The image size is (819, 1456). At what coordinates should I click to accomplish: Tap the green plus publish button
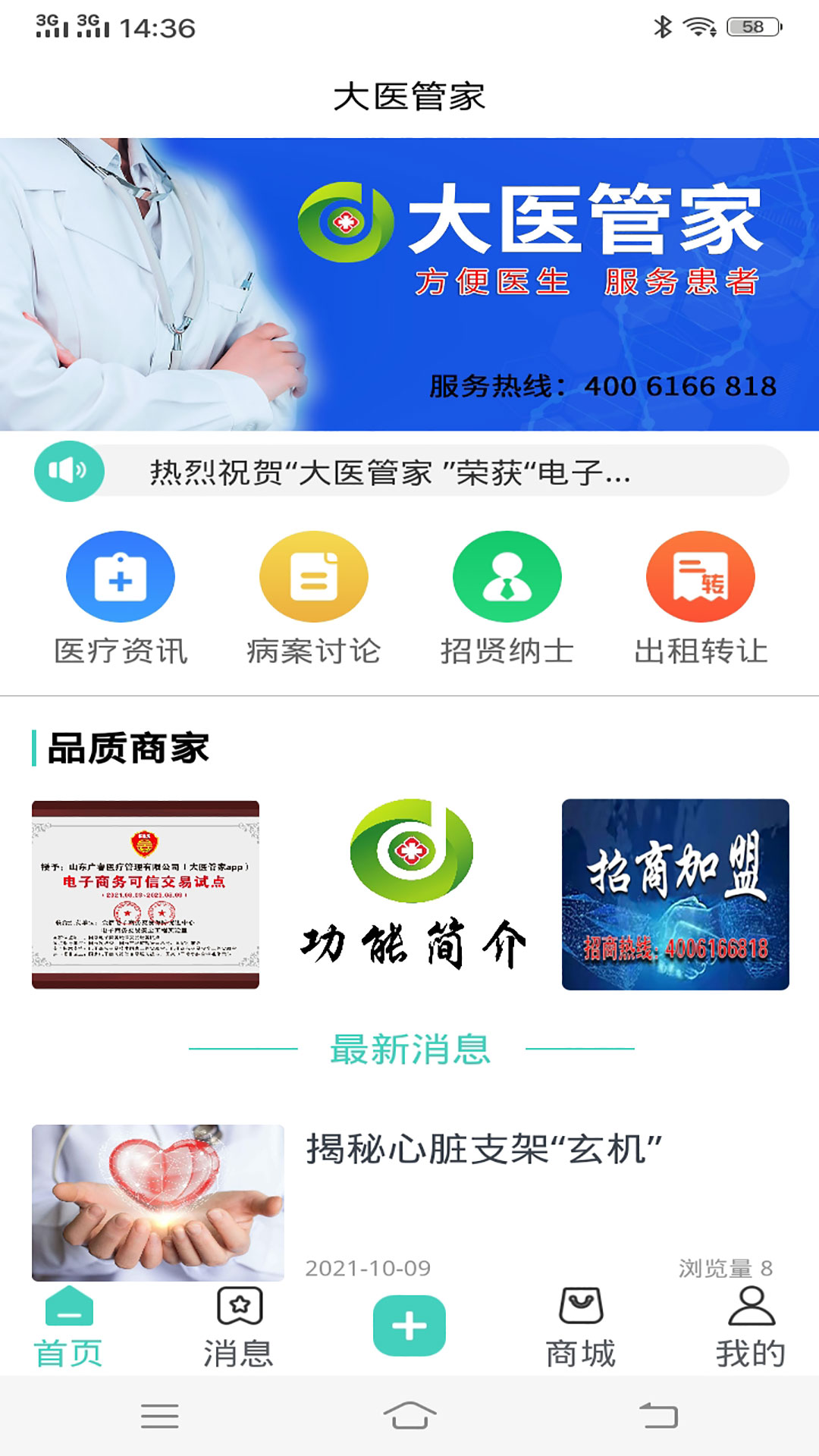pyautogui.click(x=409, y=1326)
